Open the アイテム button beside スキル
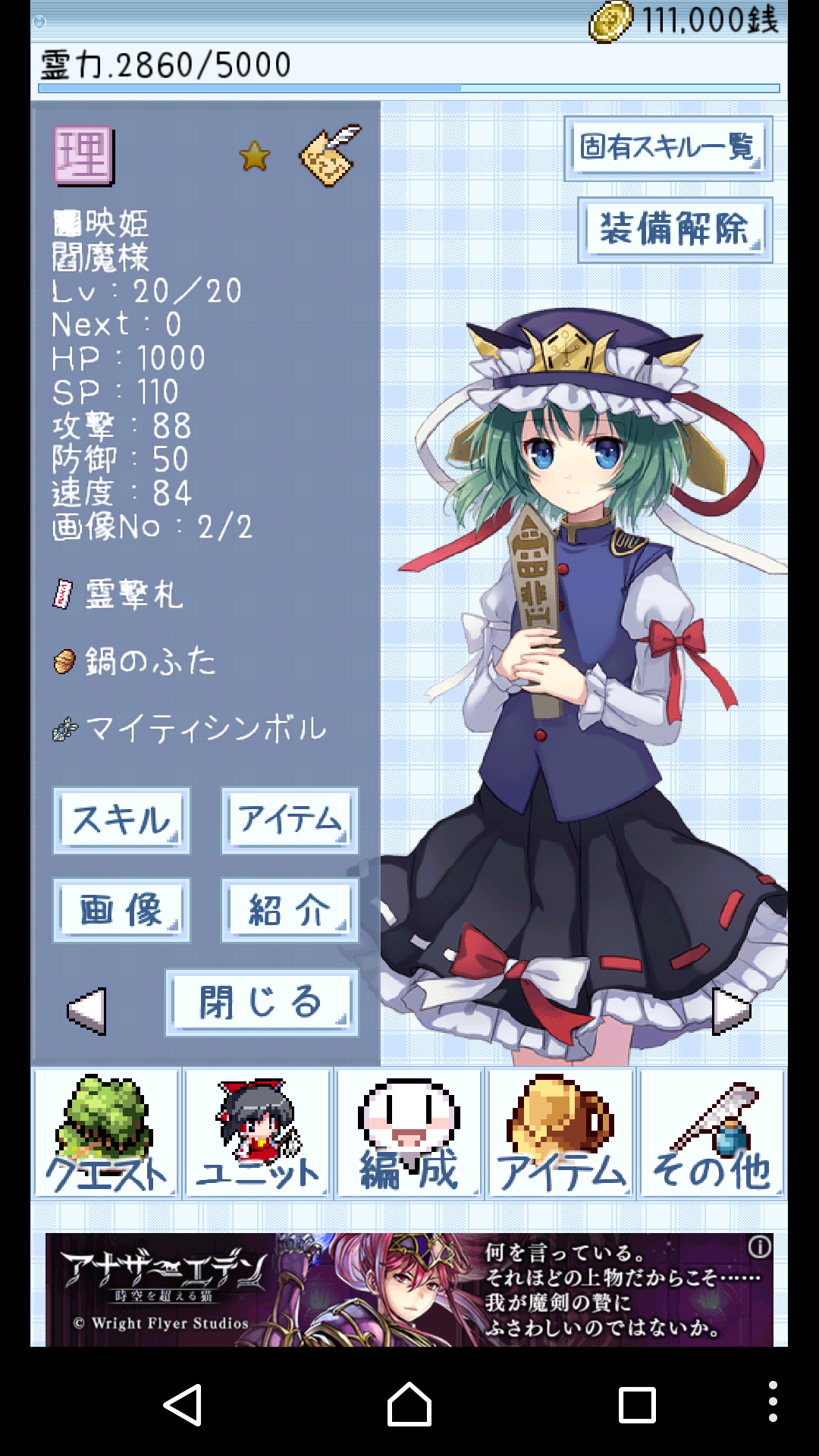This screenshot has height=1456, width=819. click(x=290, y=821)
